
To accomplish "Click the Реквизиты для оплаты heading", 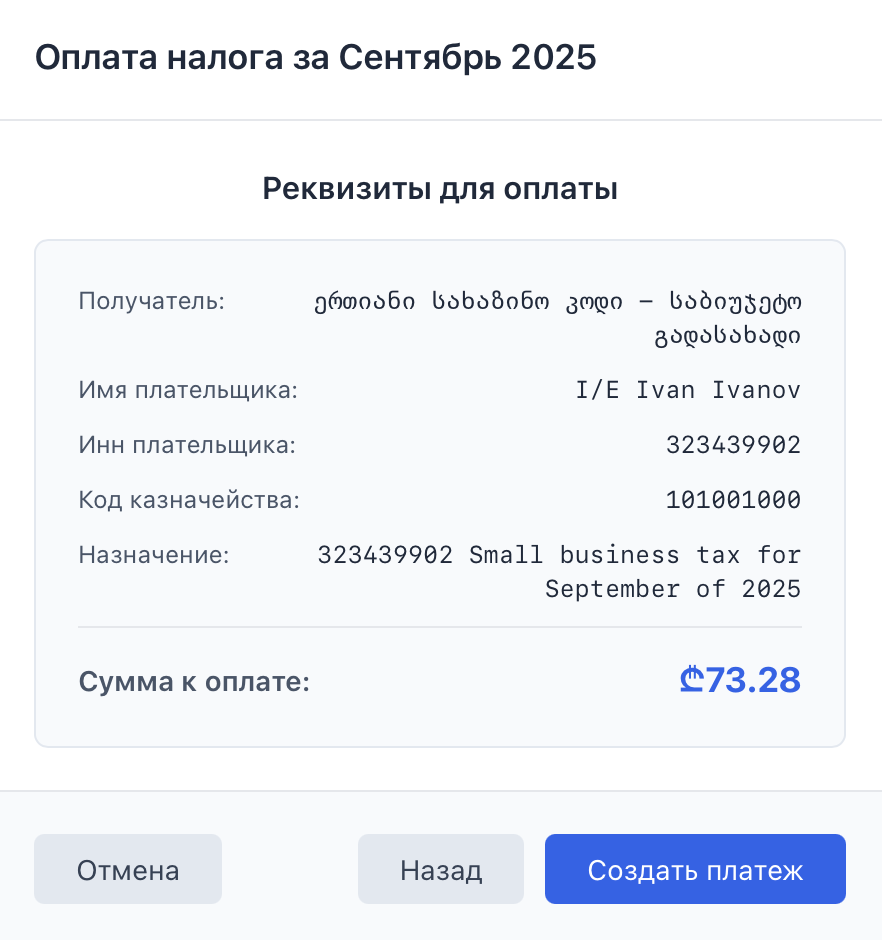I will point(440,188).
